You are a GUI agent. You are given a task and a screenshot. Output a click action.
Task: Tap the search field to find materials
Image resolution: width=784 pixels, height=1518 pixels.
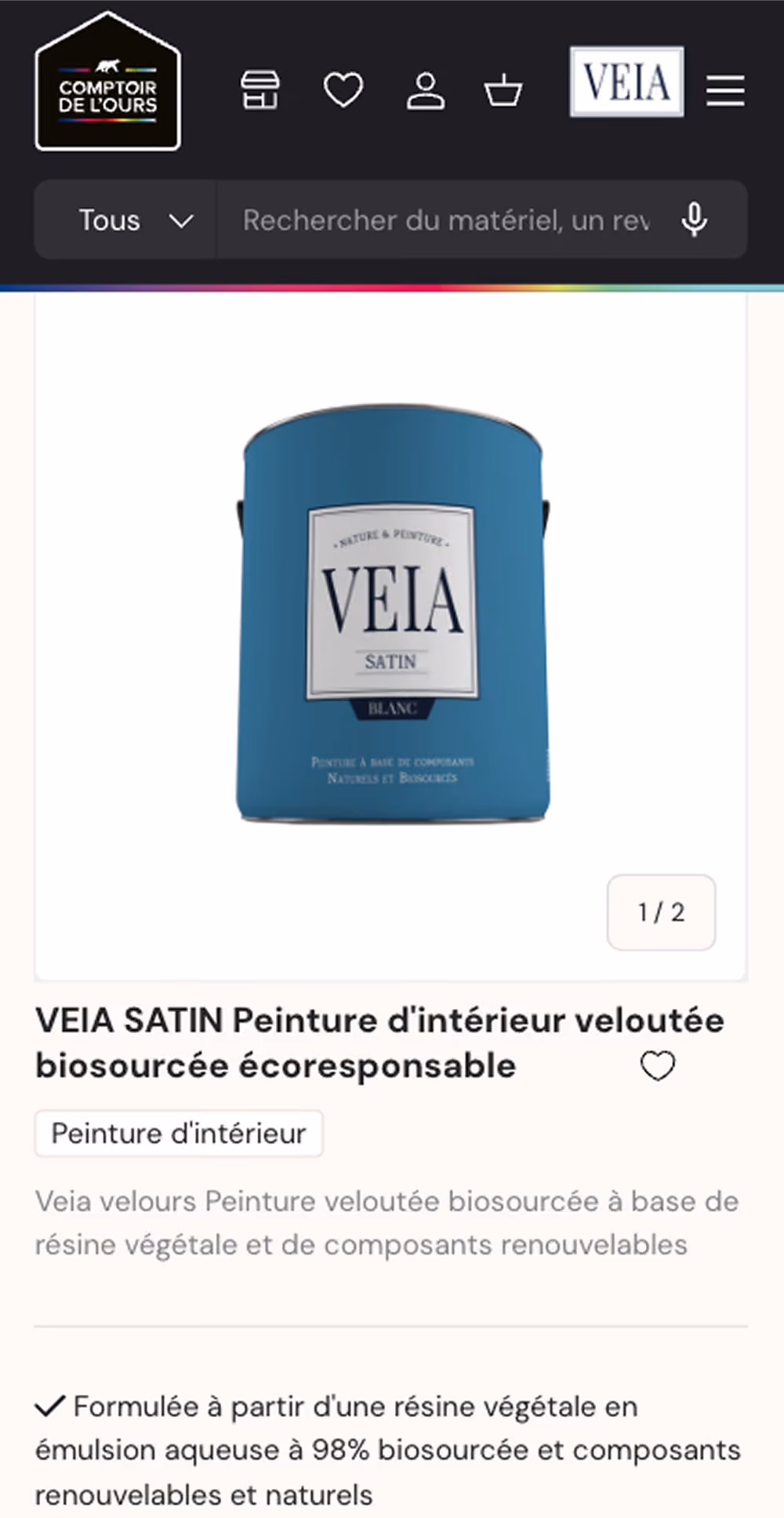445,220
